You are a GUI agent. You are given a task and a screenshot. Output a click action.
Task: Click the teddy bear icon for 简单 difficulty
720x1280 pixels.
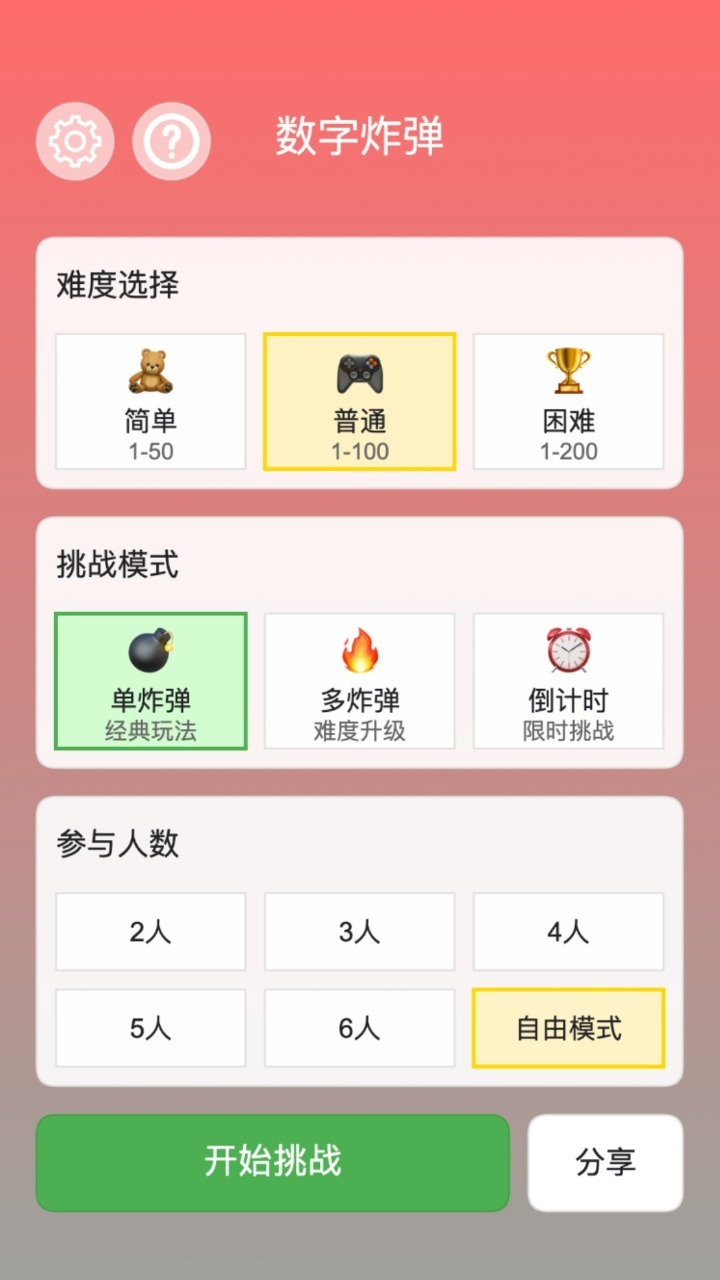point(150,372)
